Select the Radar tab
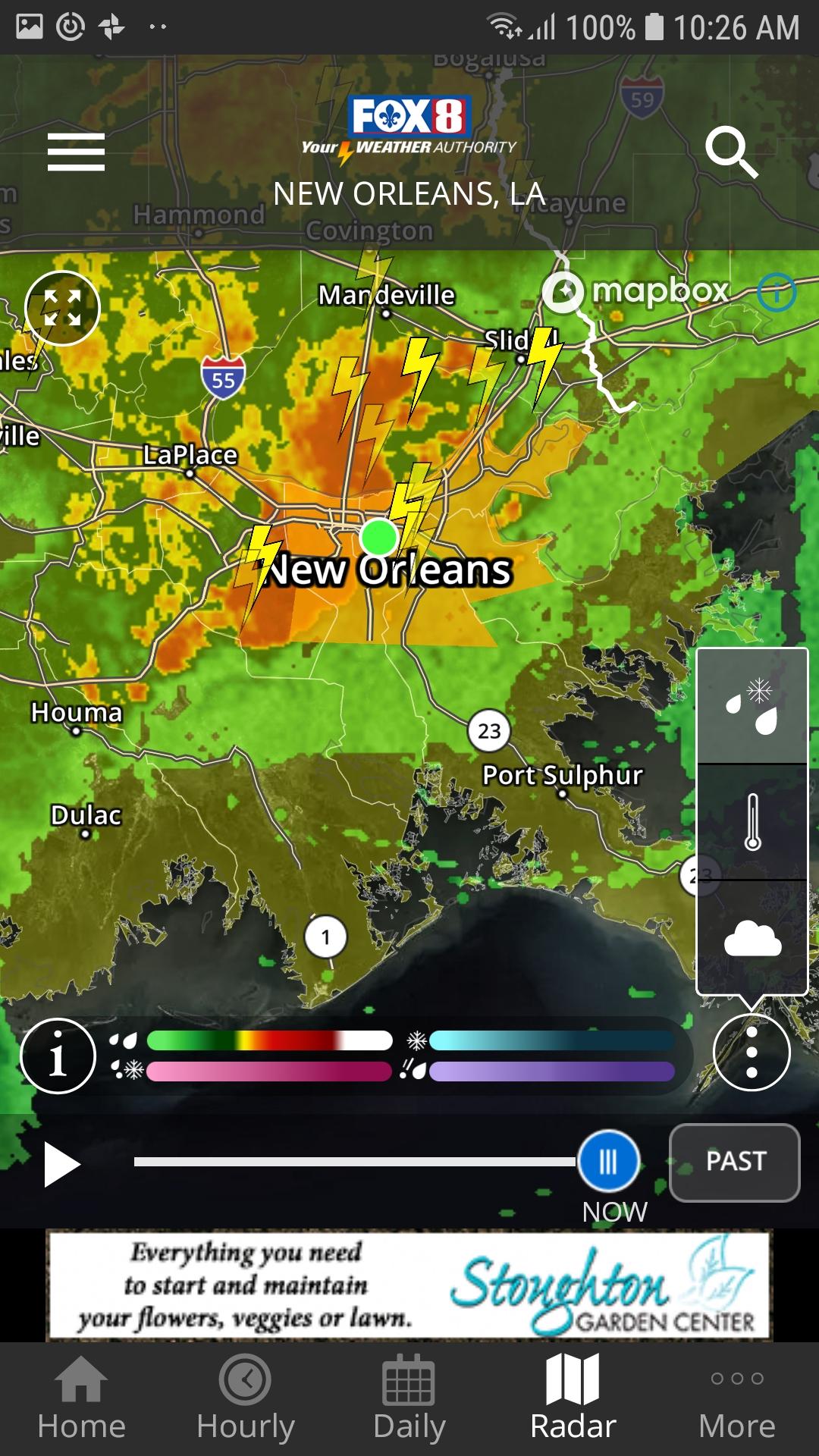The width and height of the screenshot is (819, 1456). pyautogui.click(x=573, y=1399)
